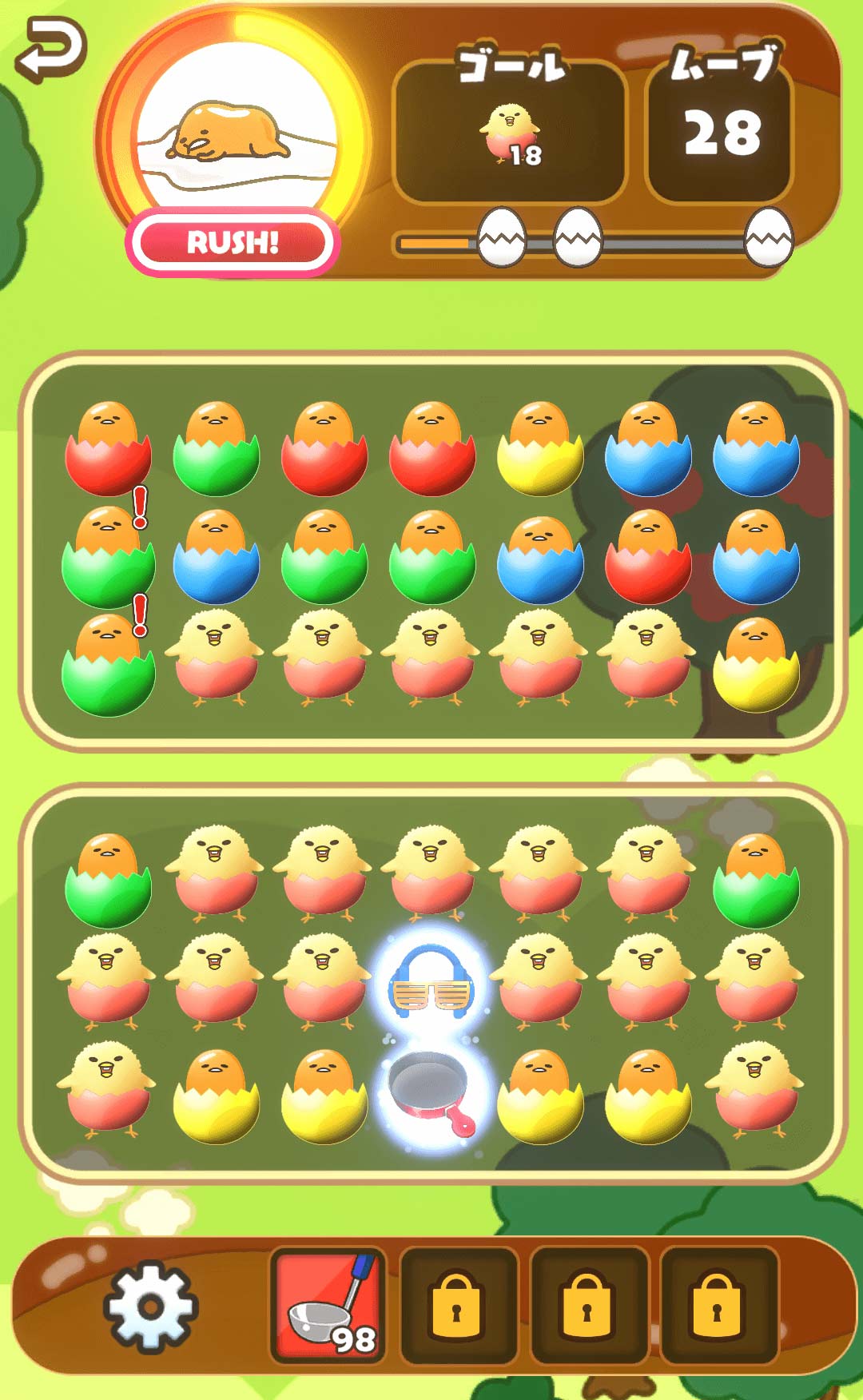Viewport: 863px width, 1400px height.
Task: Tap the back arrow
Action: tap(51, 50)
